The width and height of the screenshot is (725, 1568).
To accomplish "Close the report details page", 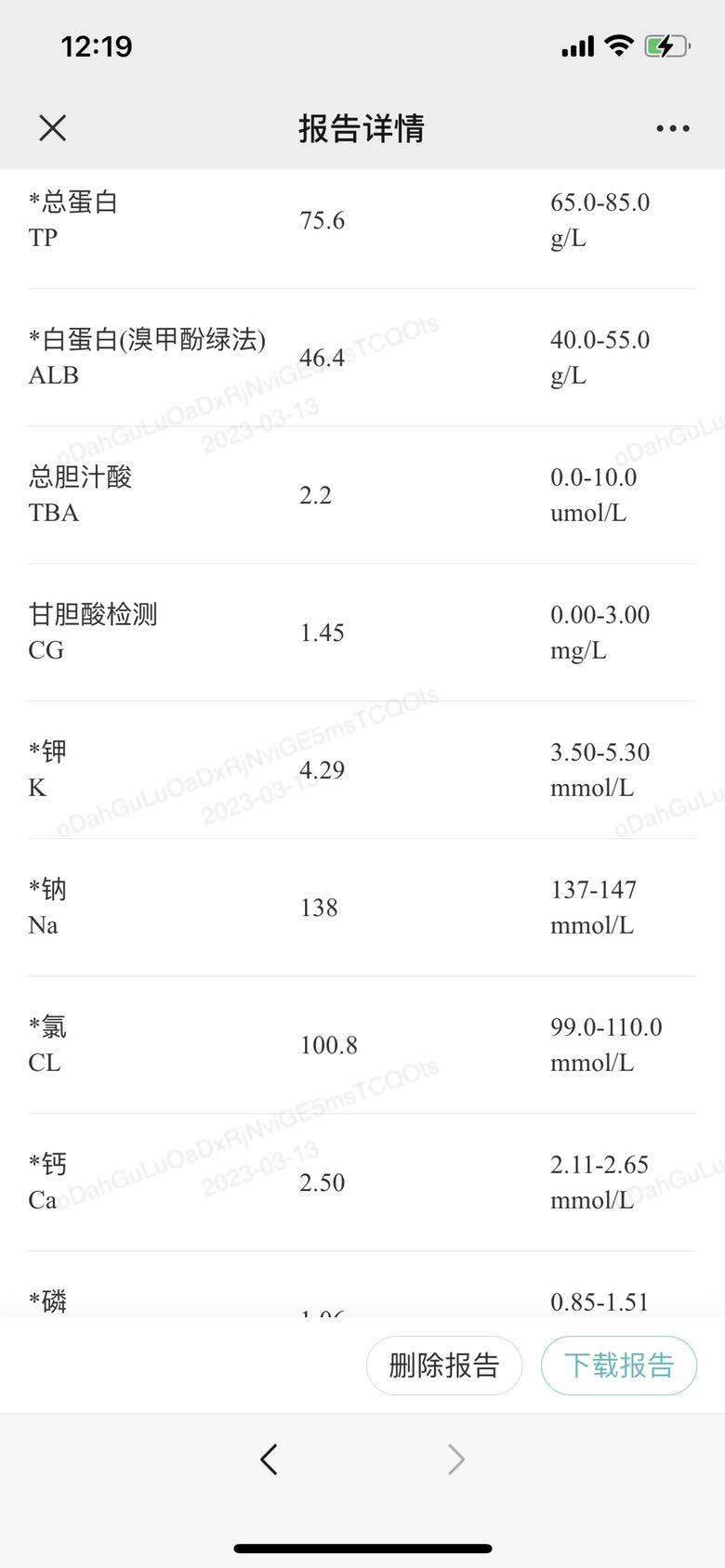I will coord(53,128).
